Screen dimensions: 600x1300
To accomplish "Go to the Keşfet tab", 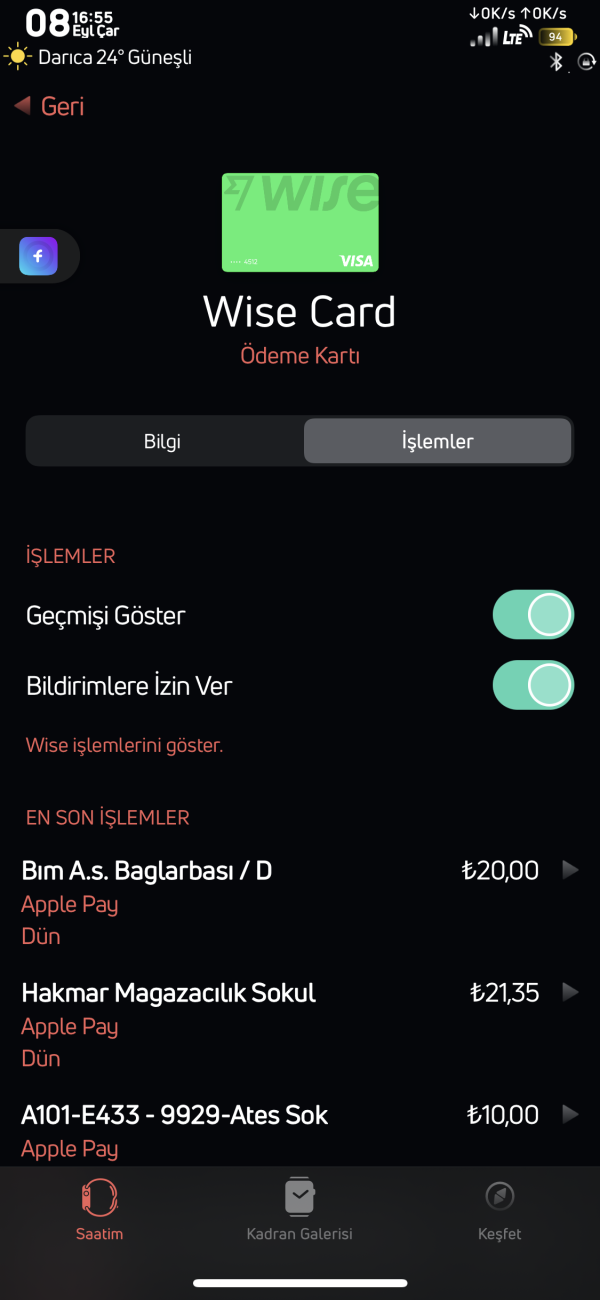I will [499, 1210].
